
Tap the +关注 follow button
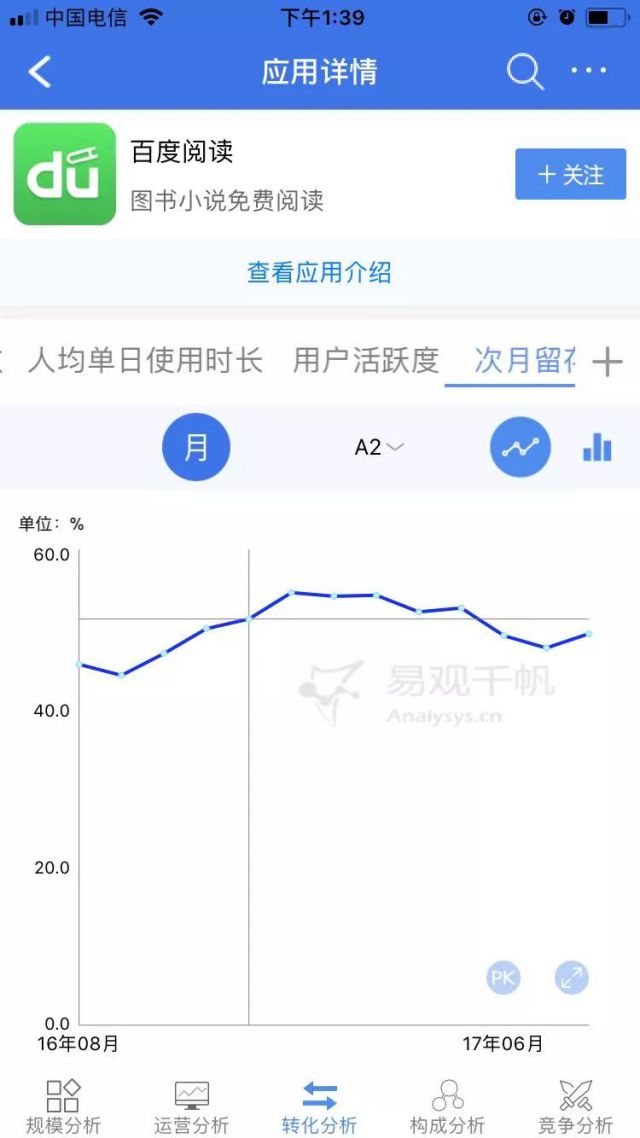[570, 175]
